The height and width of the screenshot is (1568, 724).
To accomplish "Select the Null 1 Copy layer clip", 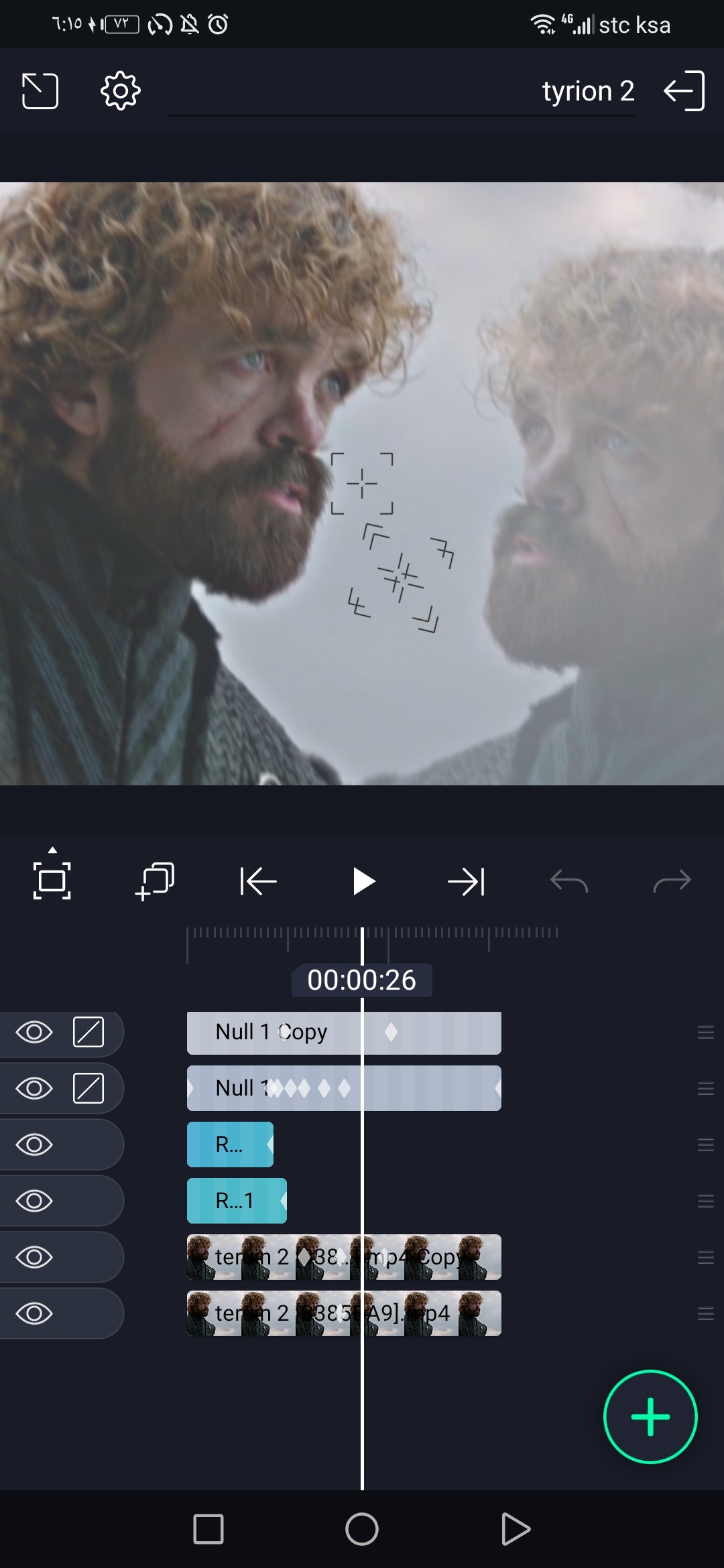I will [x=442, y=1033].
